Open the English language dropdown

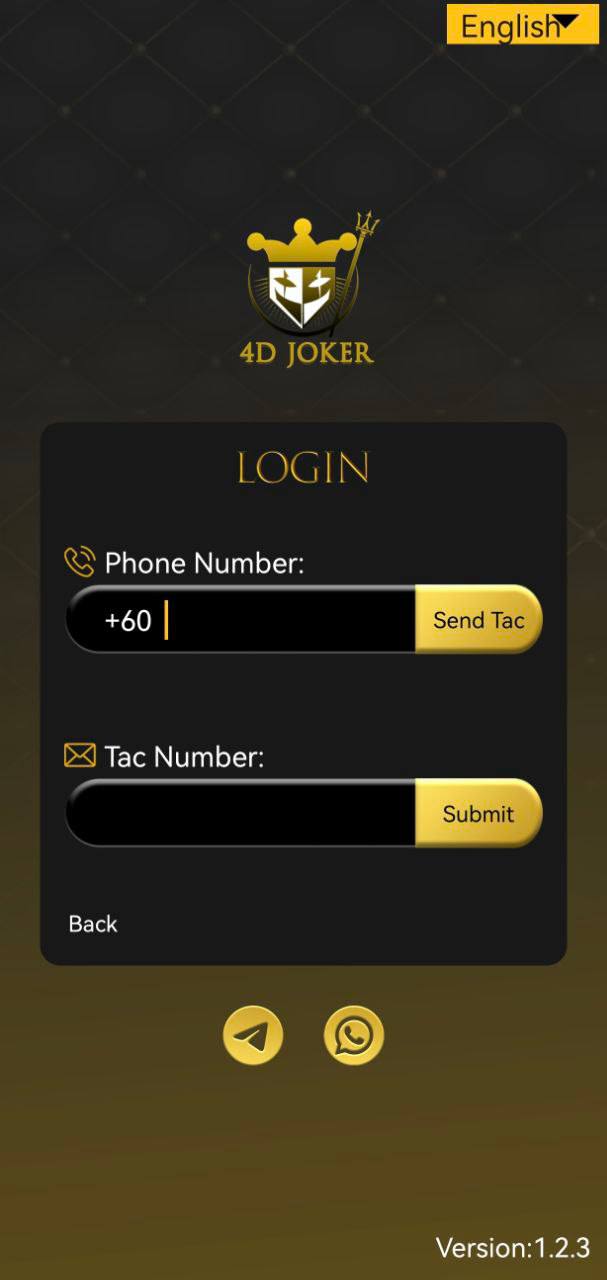tap(522, 24)
